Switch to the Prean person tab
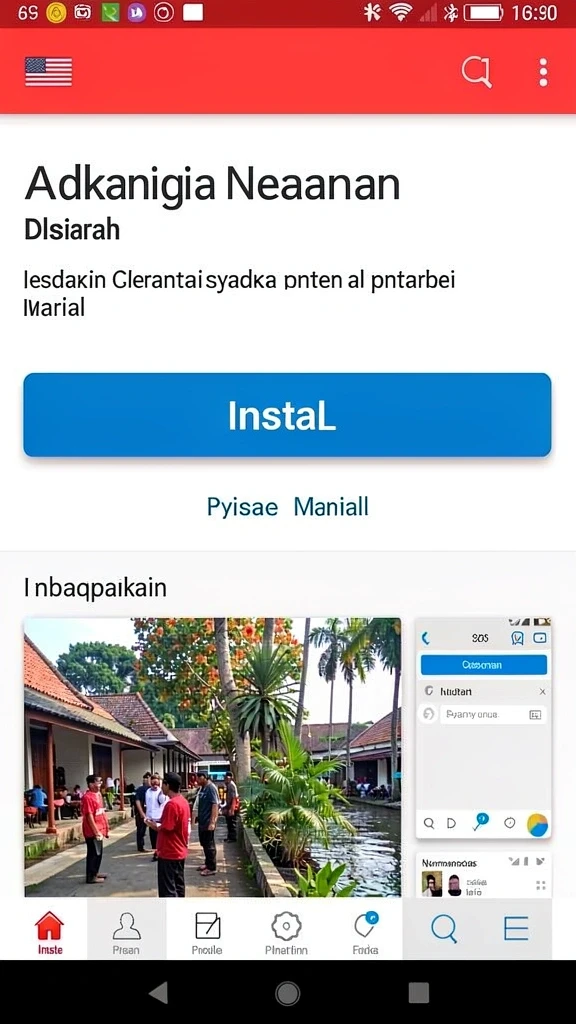576x1024 pixels. (x=126, y=933)
